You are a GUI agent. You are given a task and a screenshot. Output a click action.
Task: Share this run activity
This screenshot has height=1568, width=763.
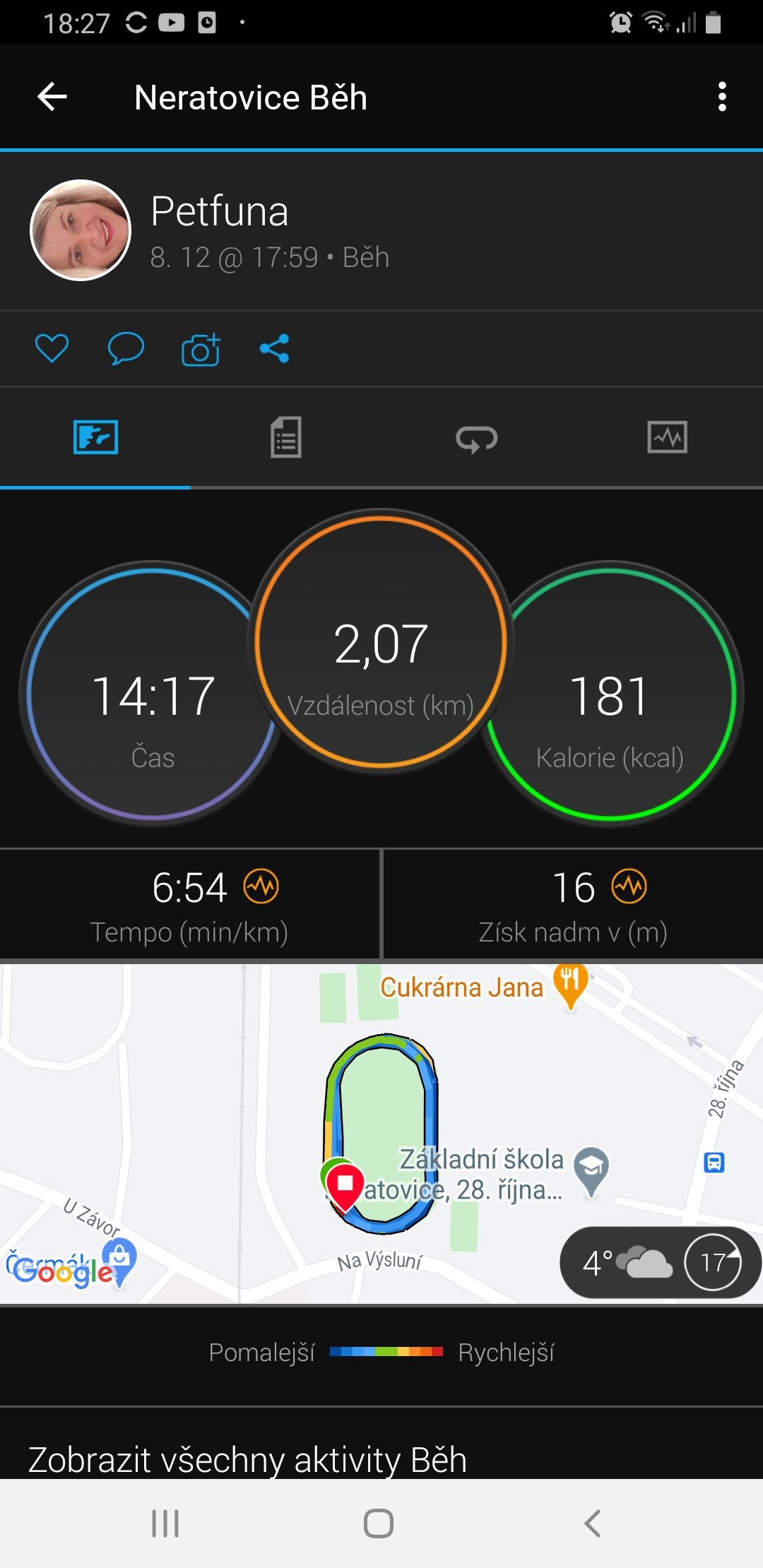pyautogui.click(x=274, y=348)
